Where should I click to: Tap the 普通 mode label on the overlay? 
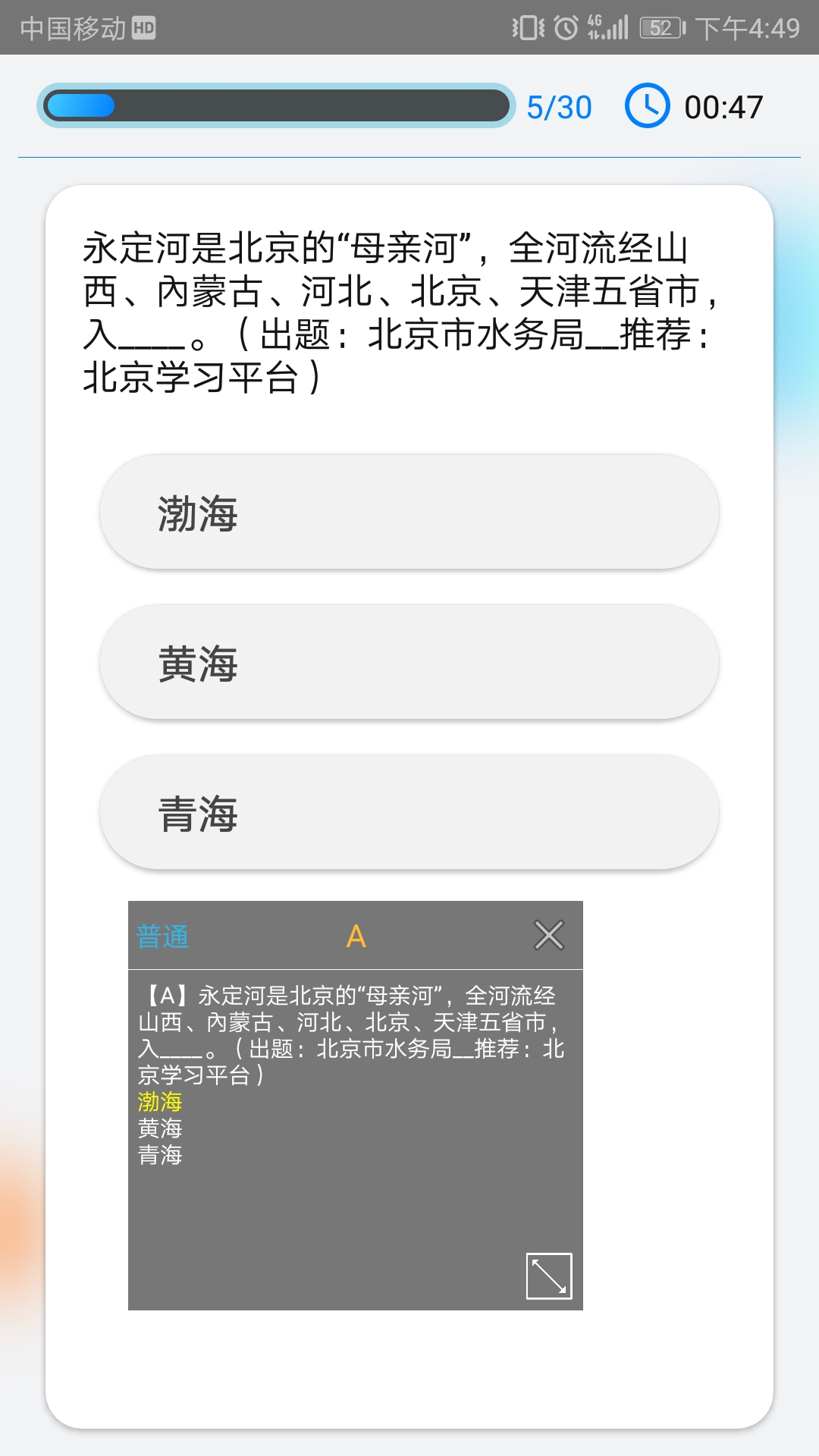coord(163,938)
